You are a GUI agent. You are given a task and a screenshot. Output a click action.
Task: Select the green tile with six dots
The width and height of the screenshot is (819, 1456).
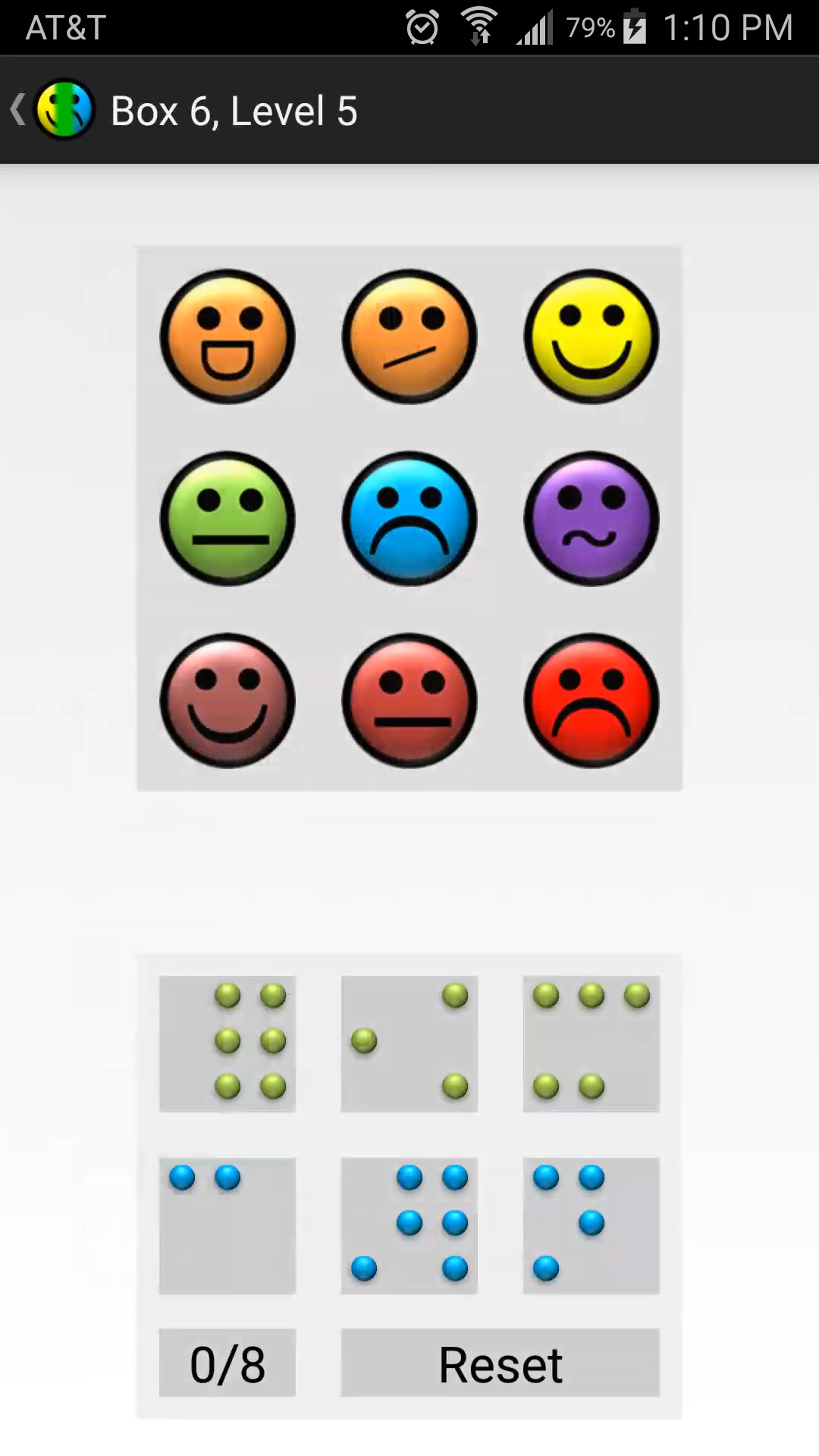point(227,1043)
